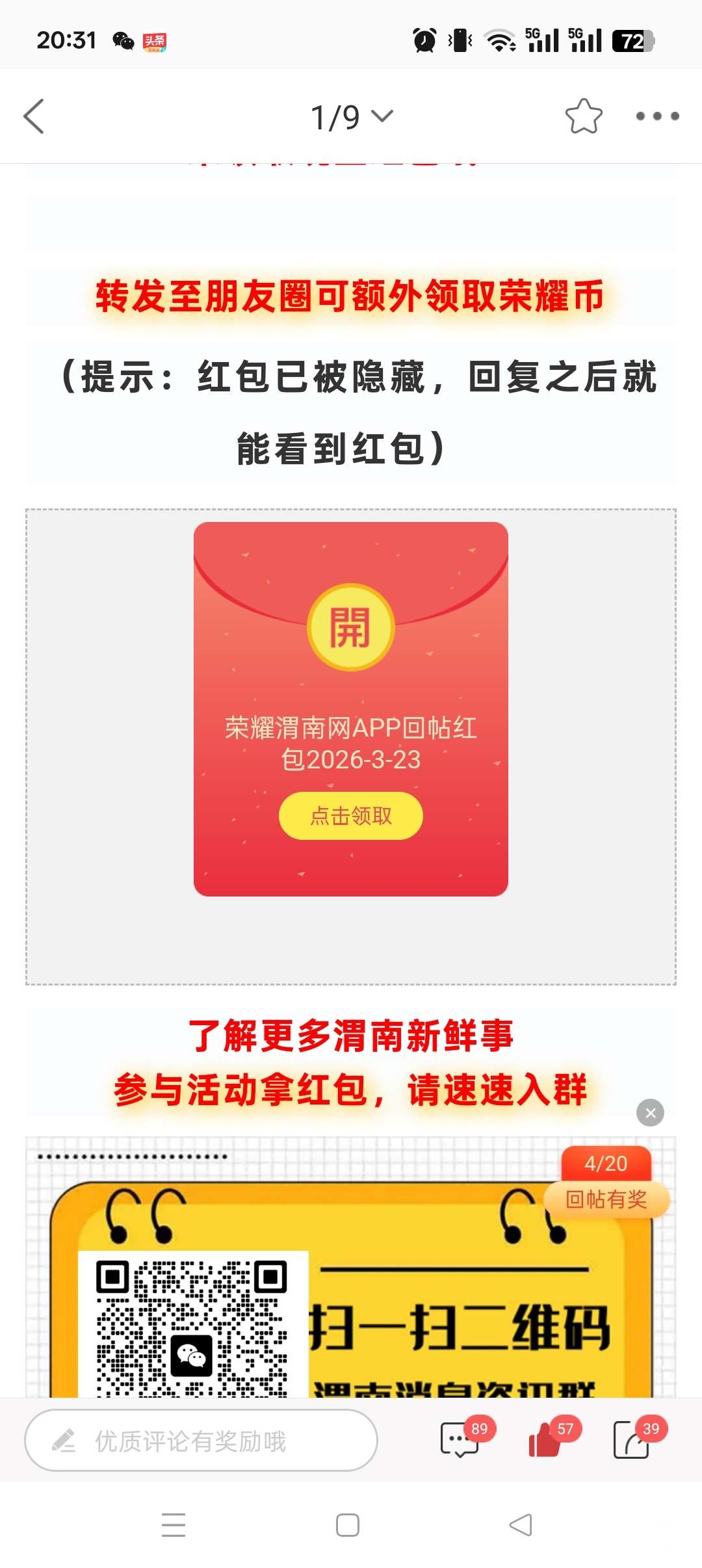Favorite this post with the star icon
Image resolution: width=702 pixels, height=1568 pixels.
pos(583,116)
